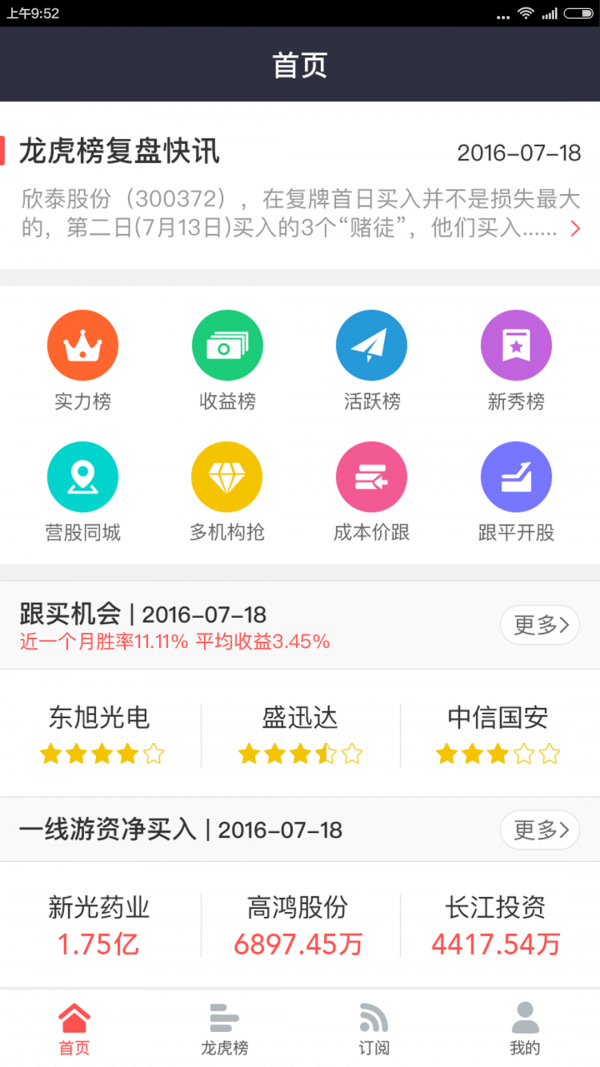View the 新秀榜 list
Screen dimensions: 600x1067
pyautogui.click(x=516, y=361)
